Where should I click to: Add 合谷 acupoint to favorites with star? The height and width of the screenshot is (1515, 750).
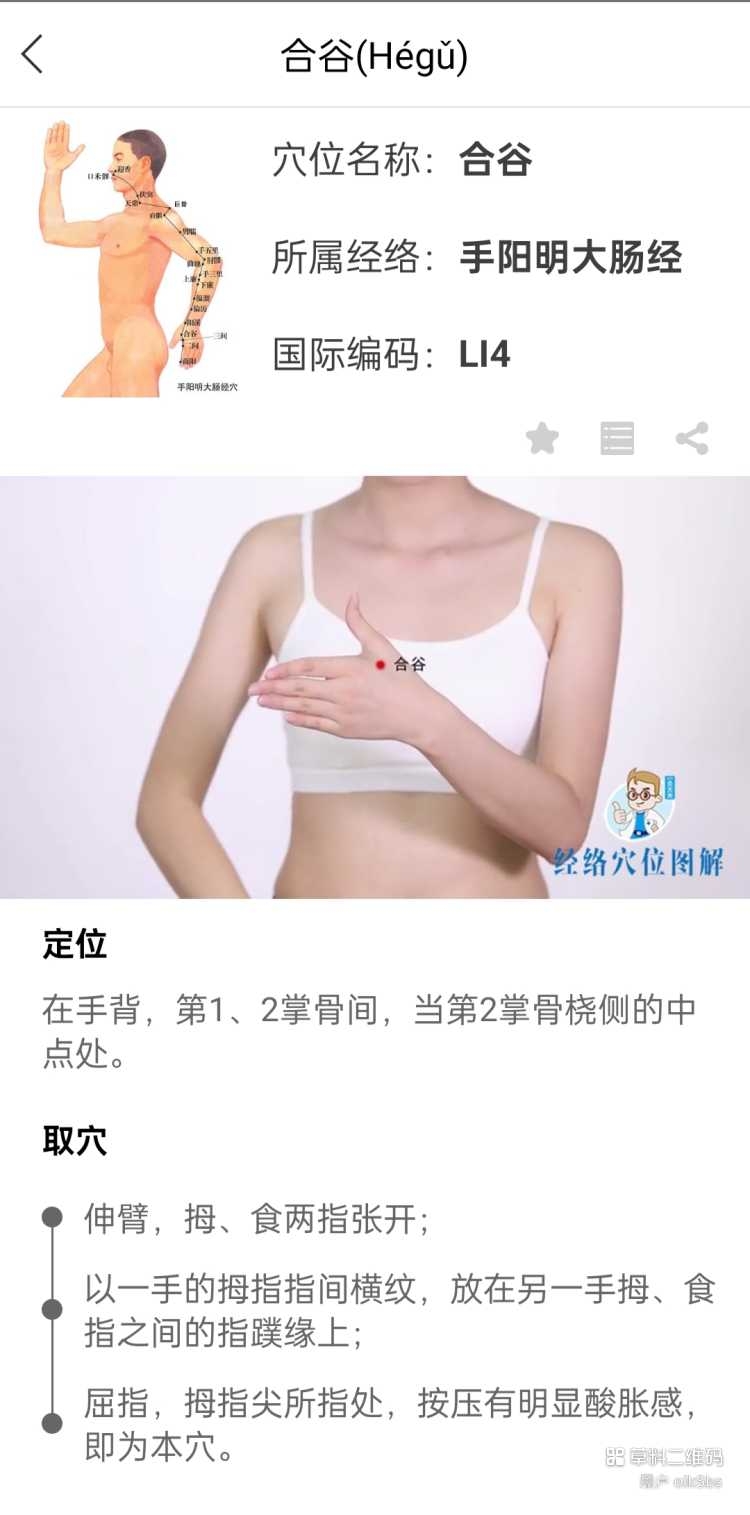542,438
